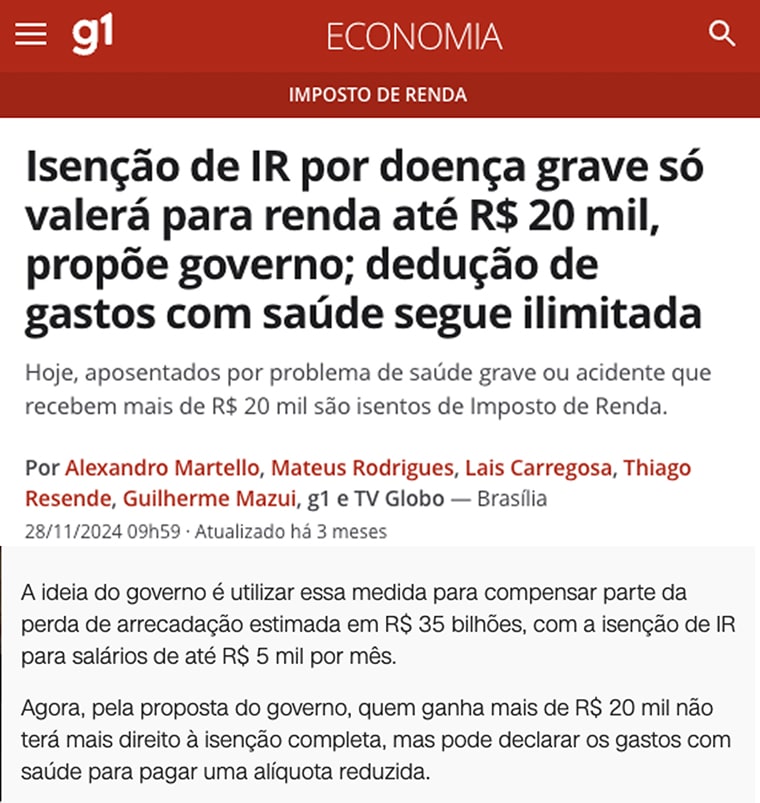Screen dimensions: 760x803
Task: Open the IMPOSTO DE RENDA topic
Action: coord(378,96)
